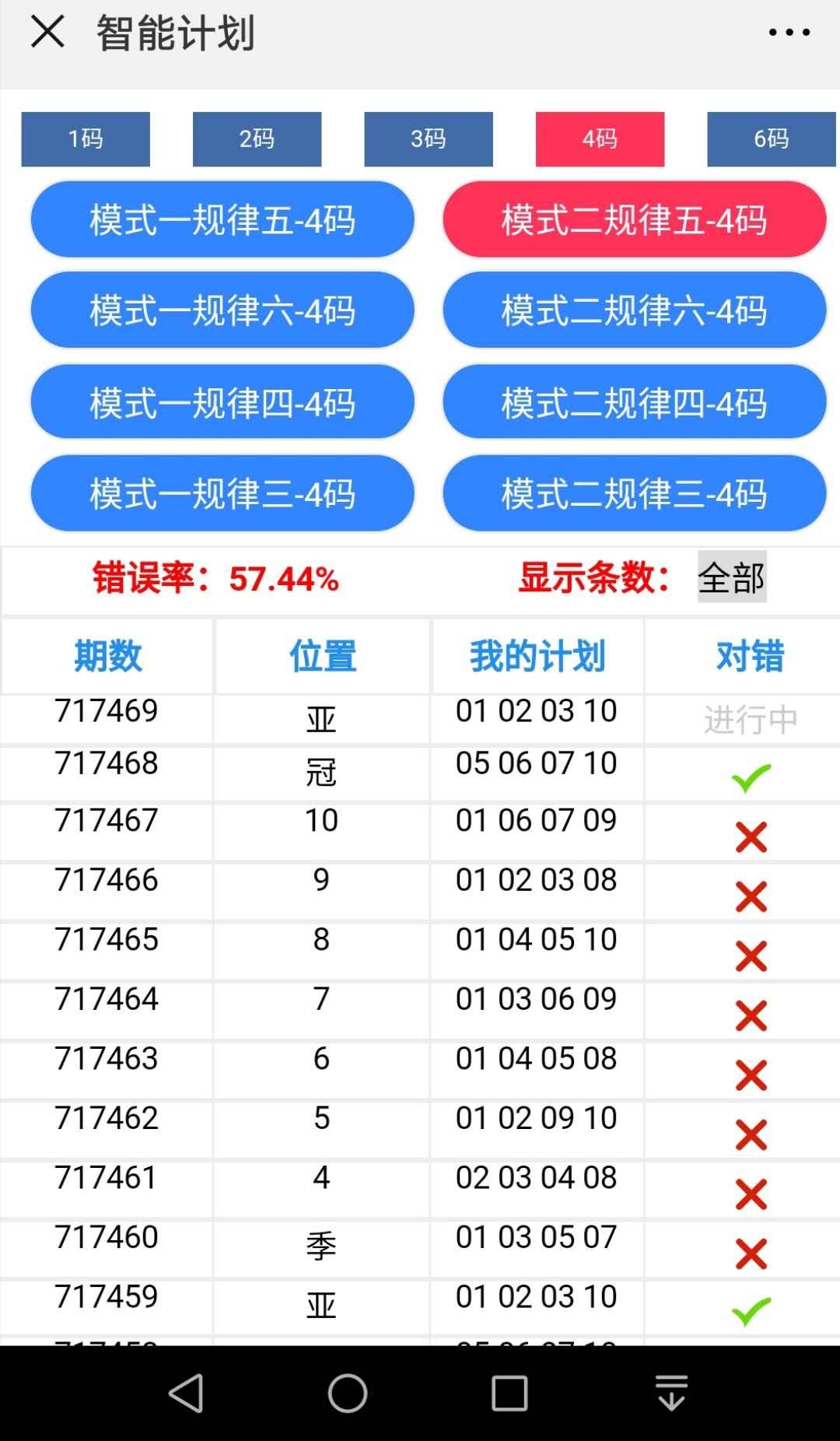Choose 模式二规律五-4码 plan
Viewport: 840px width, 1441px height.
tap(635, 219)
